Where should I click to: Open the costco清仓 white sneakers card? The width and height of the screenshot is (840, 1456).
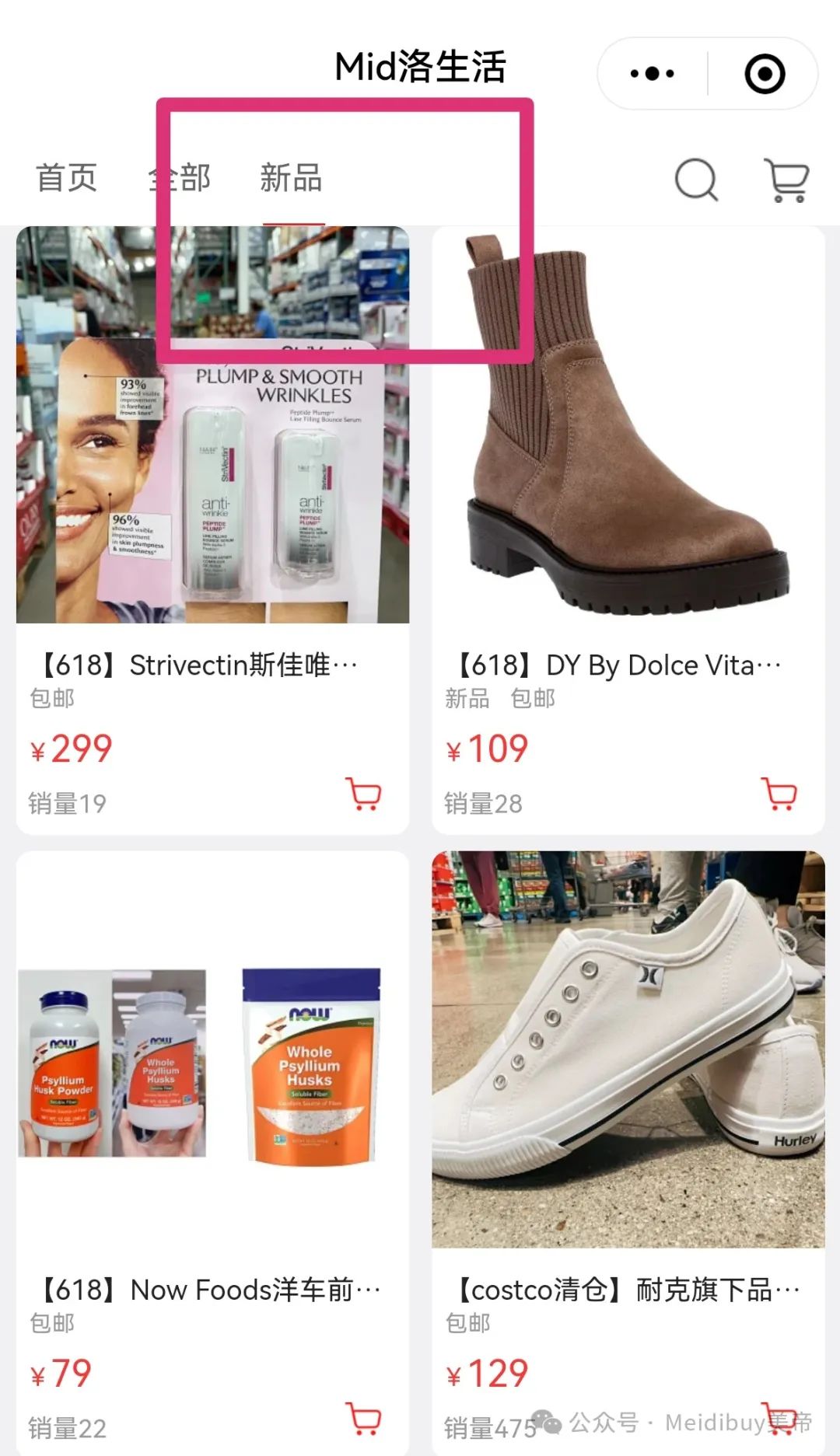(628, 1154)
